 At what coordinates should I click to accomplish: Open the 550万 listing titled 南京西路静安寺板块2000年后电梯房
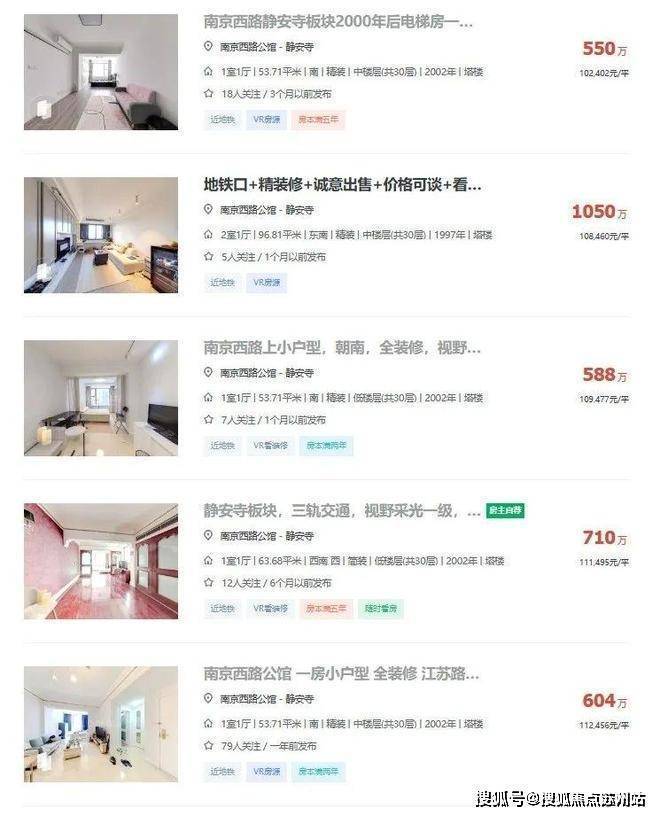[338, 21]
